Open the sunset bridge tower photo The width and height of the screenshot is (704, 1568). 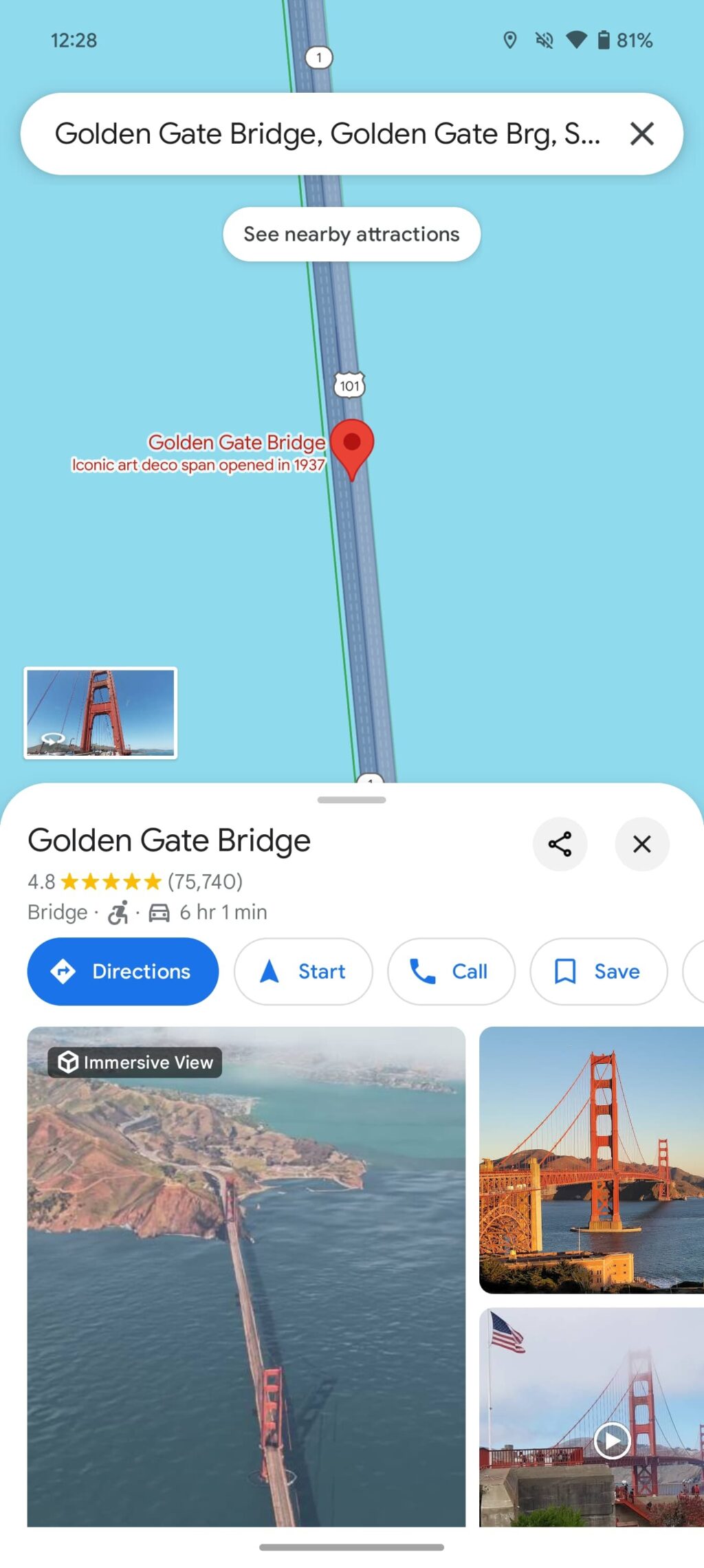click(x=591, y=1159)
